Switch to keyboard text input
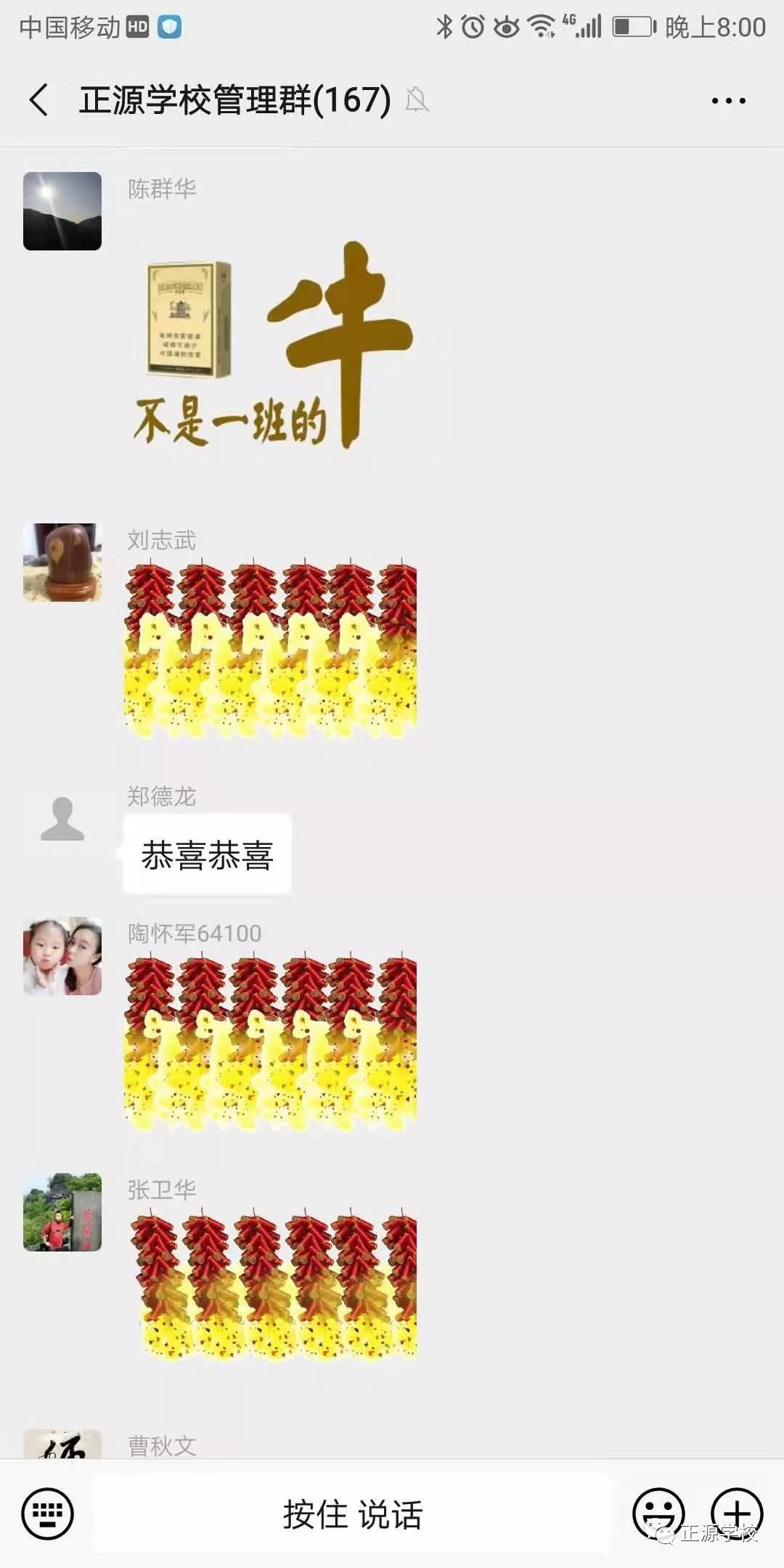The width and height of the screenshot is (784, 1568). [x=48, y=1514]
